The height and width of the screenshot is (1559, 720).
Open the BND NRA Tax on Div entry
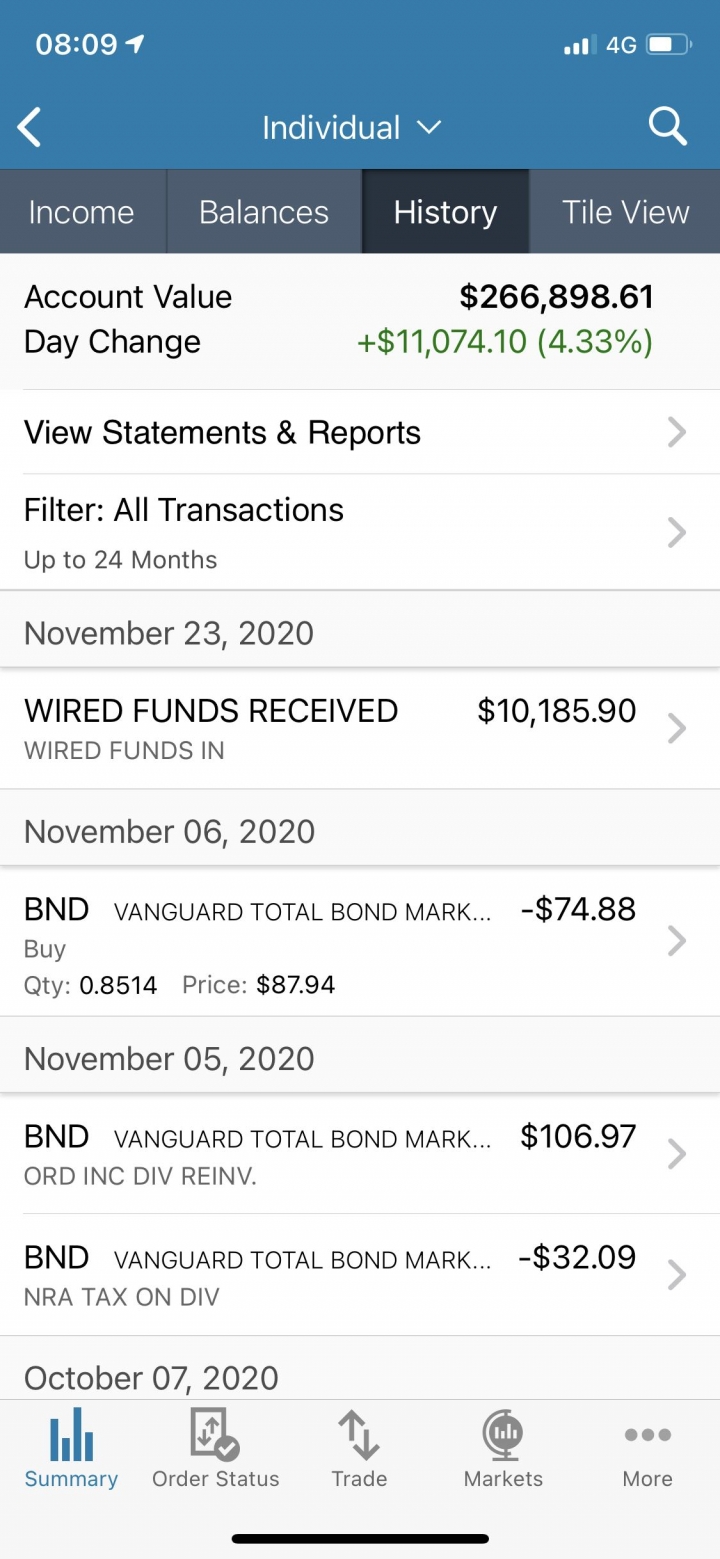360,1275
